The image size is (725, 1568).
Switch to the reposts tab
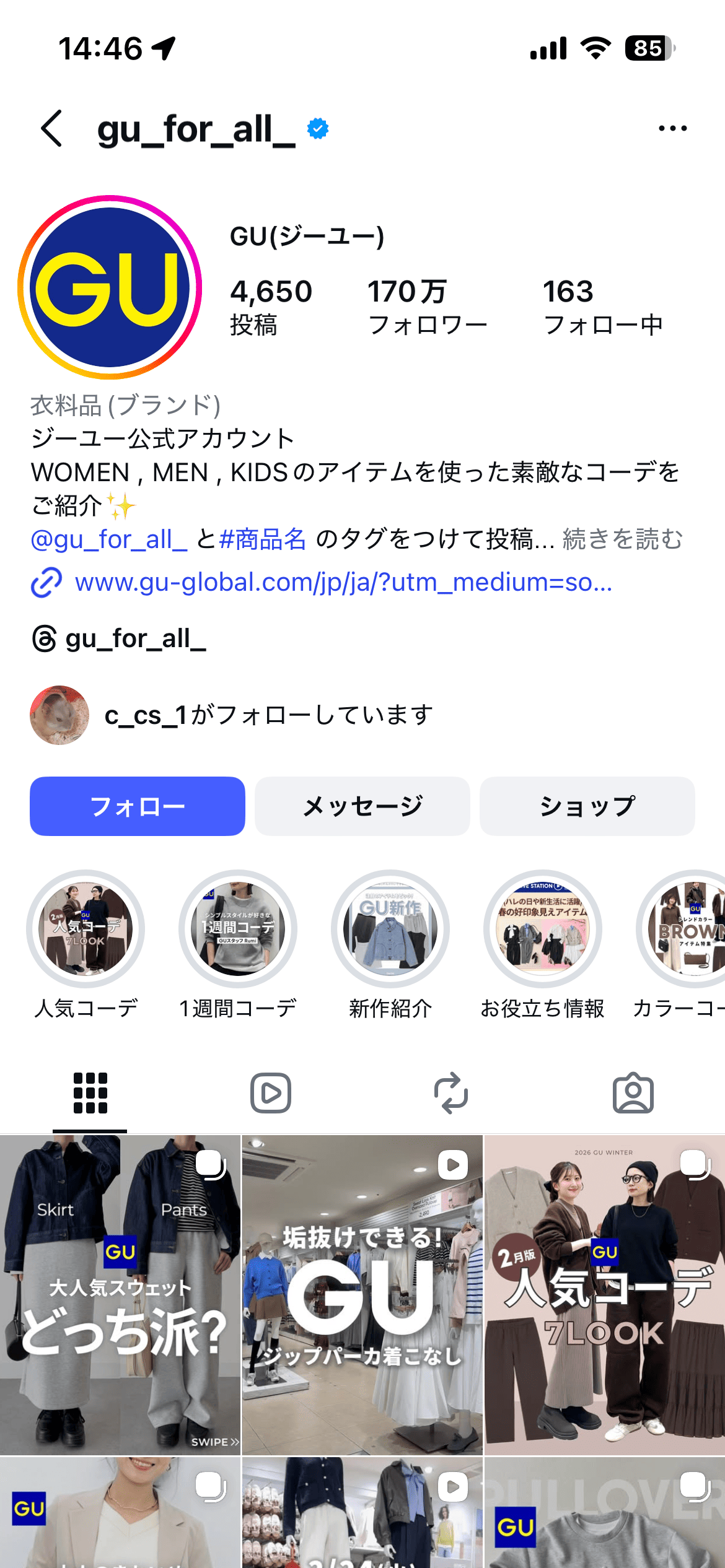click(451, 1093)
